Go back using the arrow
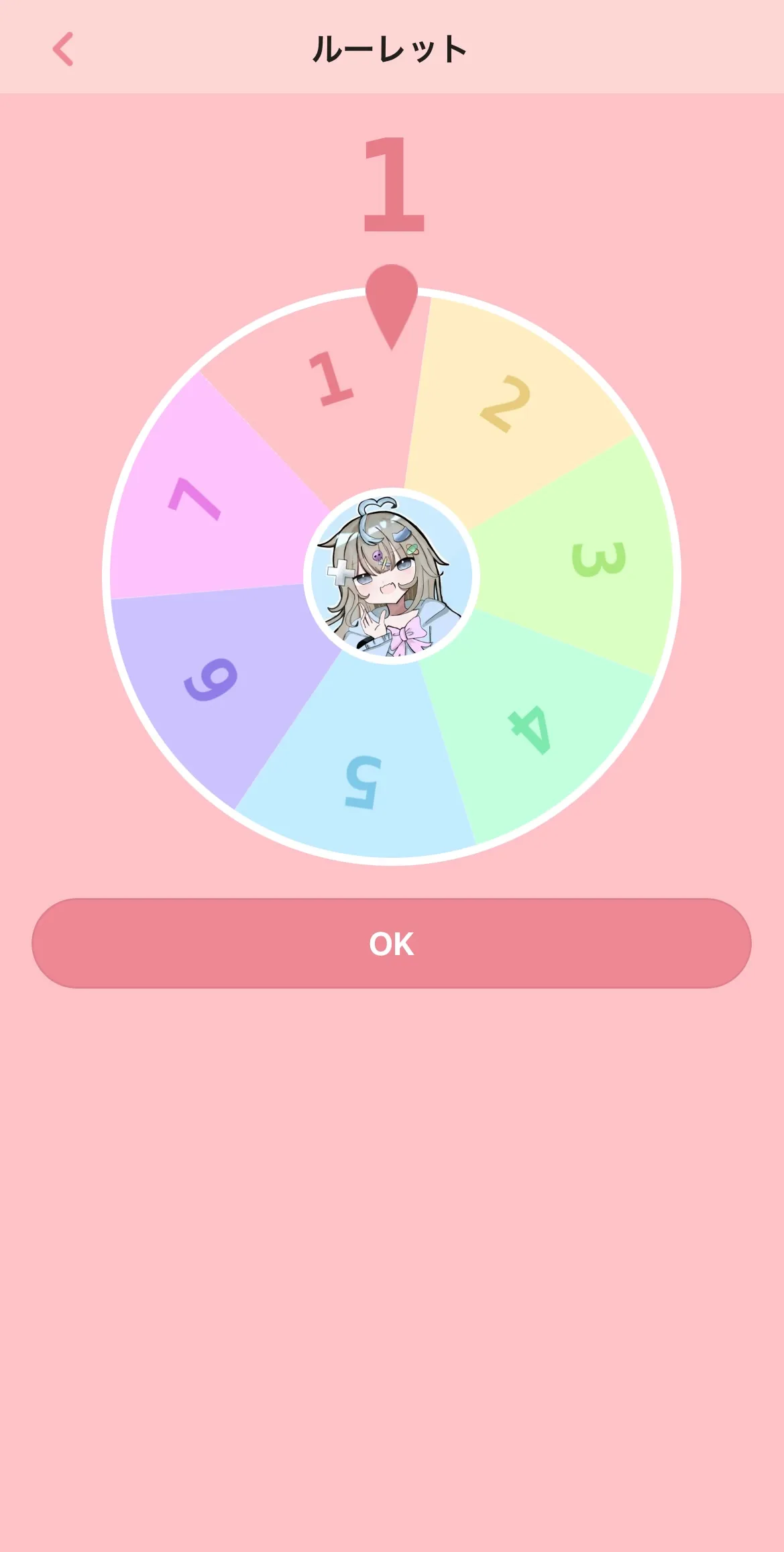Viewport: 784px width, 1552px height. [63, 50]
